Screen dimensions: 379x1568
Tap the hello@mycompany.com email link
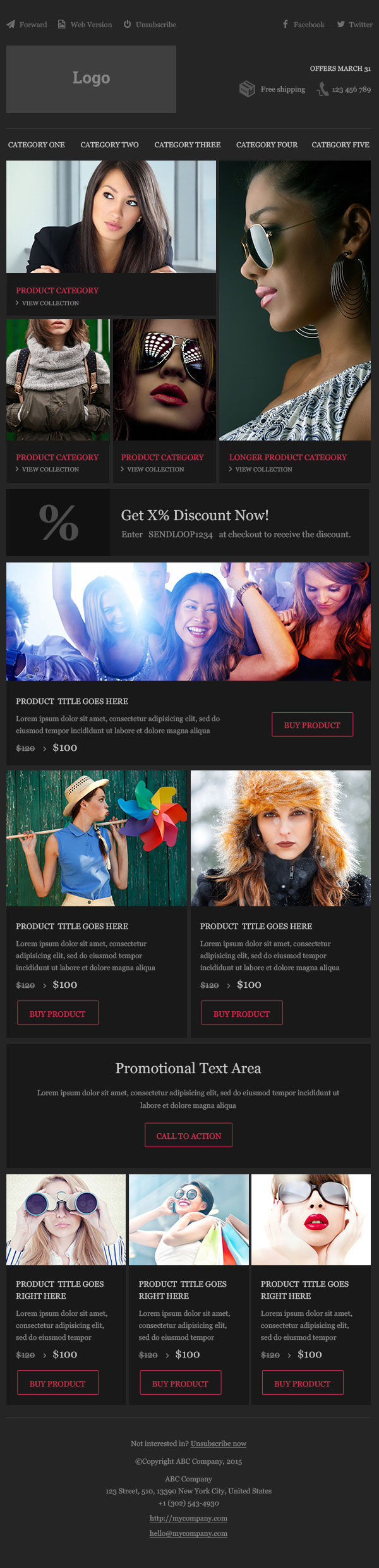188,1533
